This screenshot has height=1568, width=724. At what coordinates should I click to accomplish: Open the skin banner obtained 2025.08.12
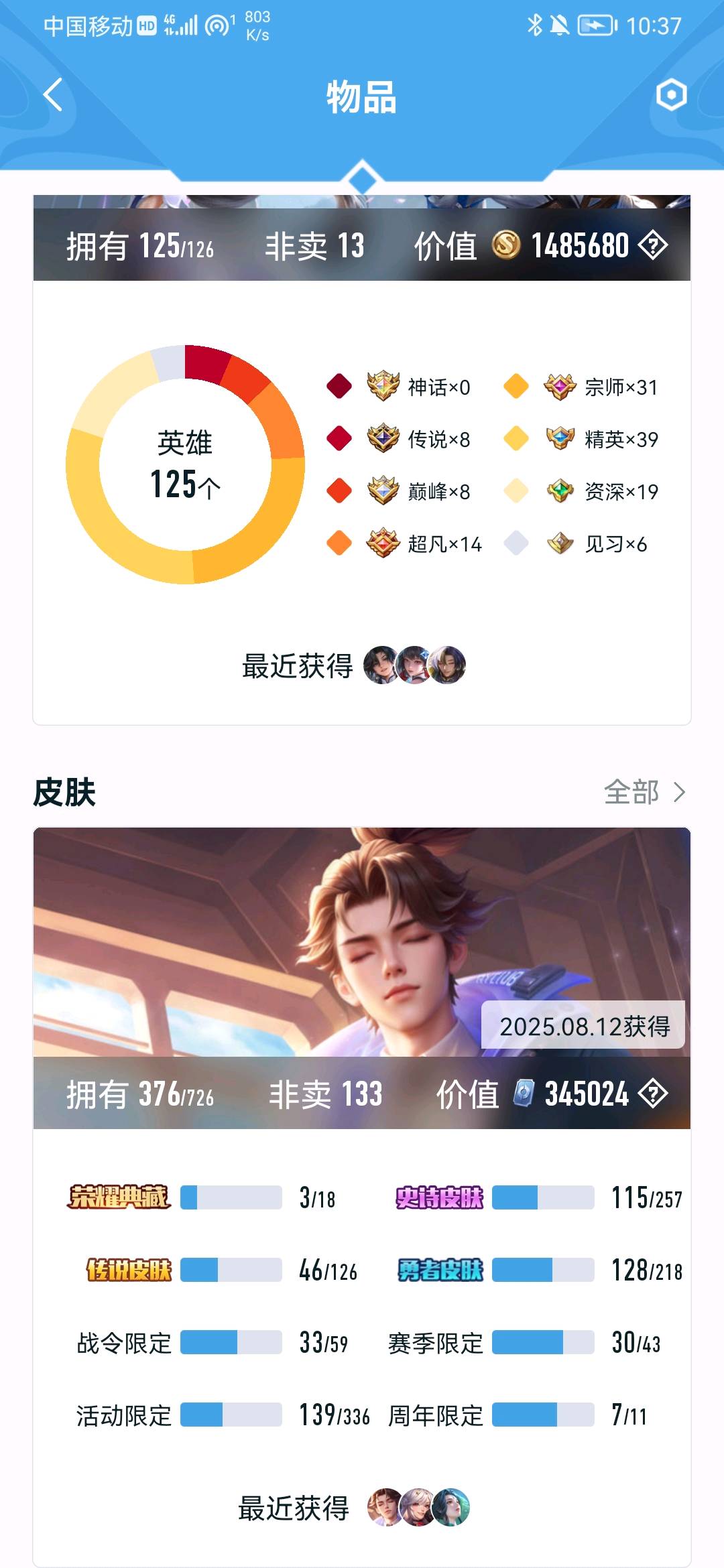362,941
